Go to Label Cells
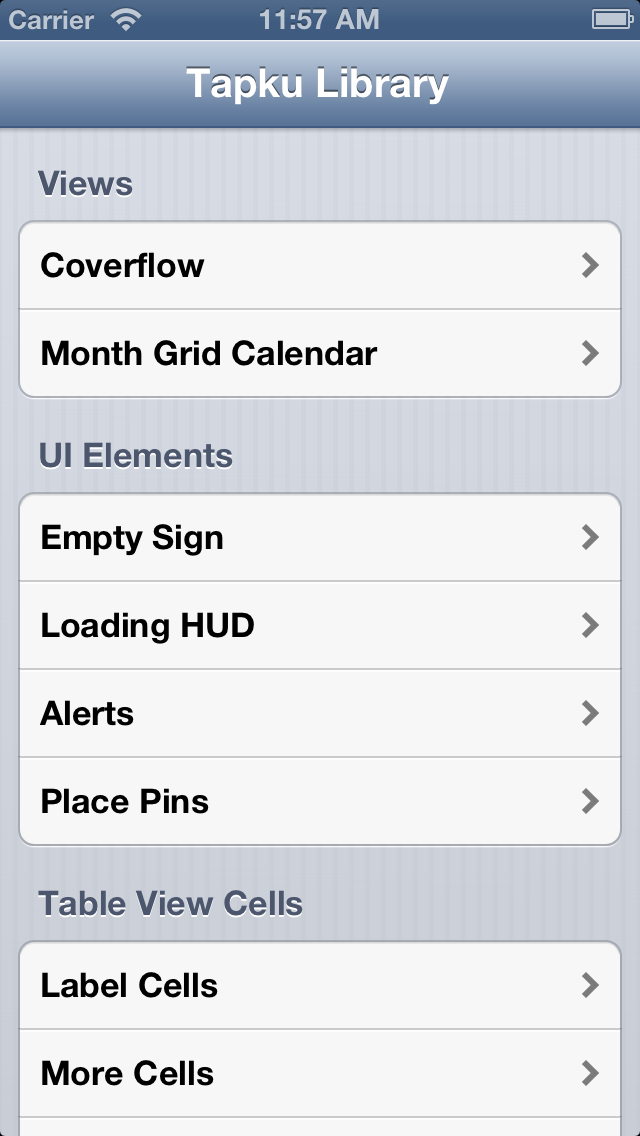Image resolution: width=640 pixels, height=1136 pixels. point(320,985)
